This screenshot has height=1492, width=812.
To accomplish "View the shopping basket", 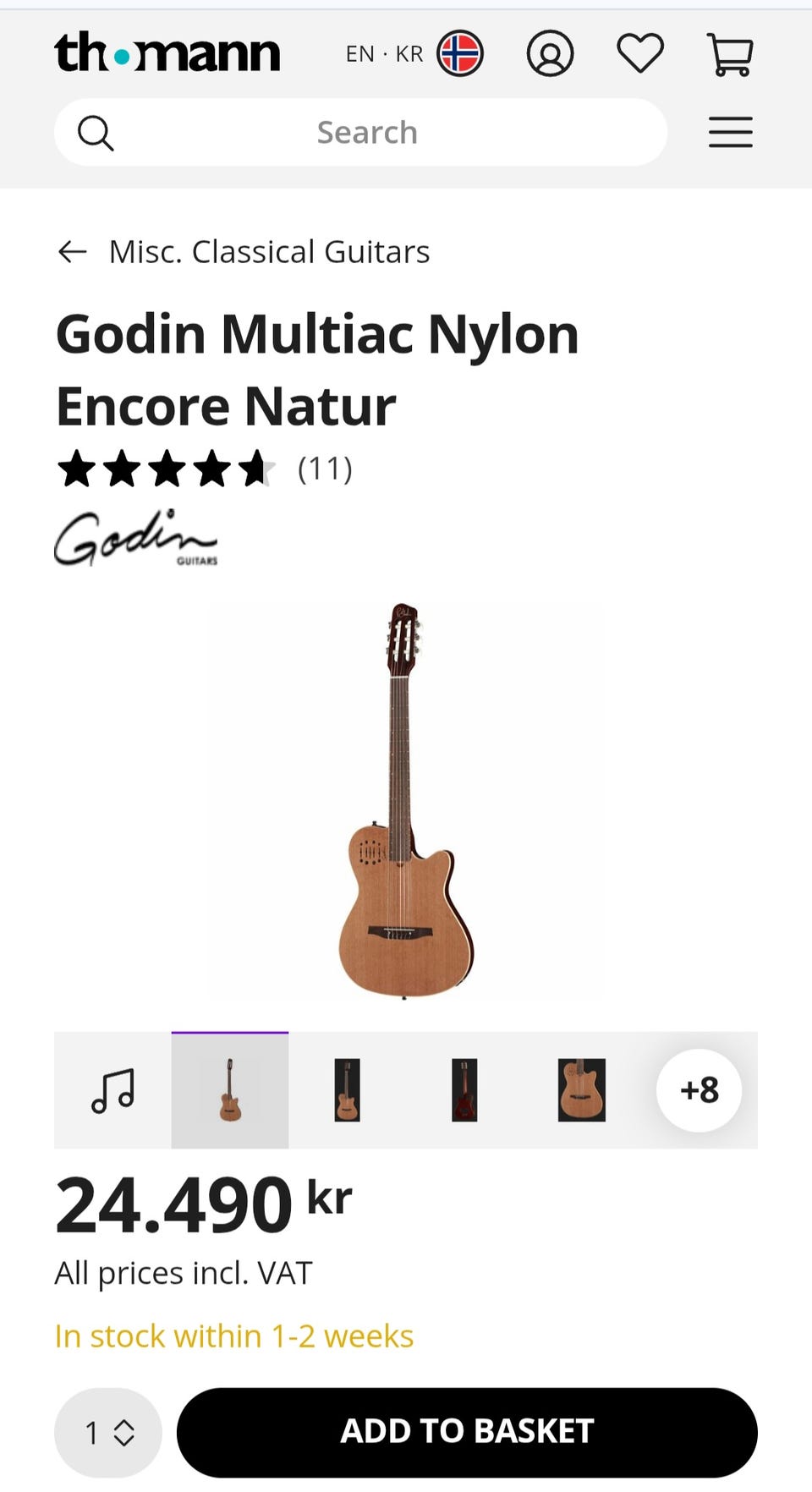I will click(729, 54).
